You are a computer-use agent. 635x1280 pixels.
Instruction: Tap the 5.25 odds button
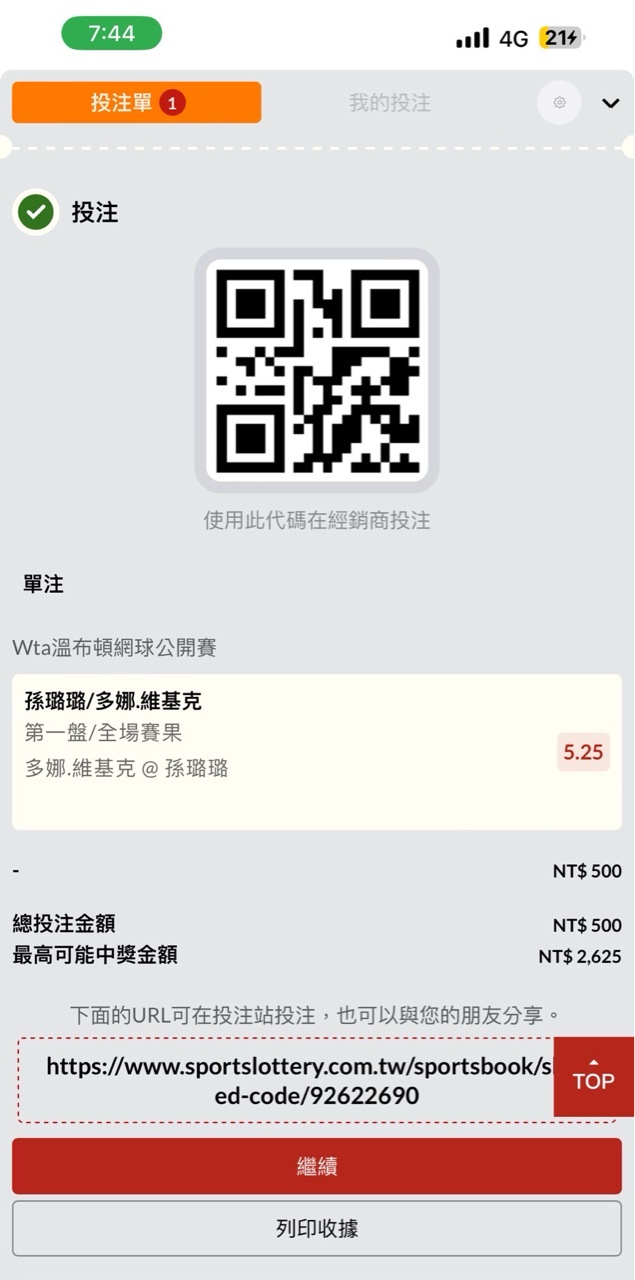[583, 752]
